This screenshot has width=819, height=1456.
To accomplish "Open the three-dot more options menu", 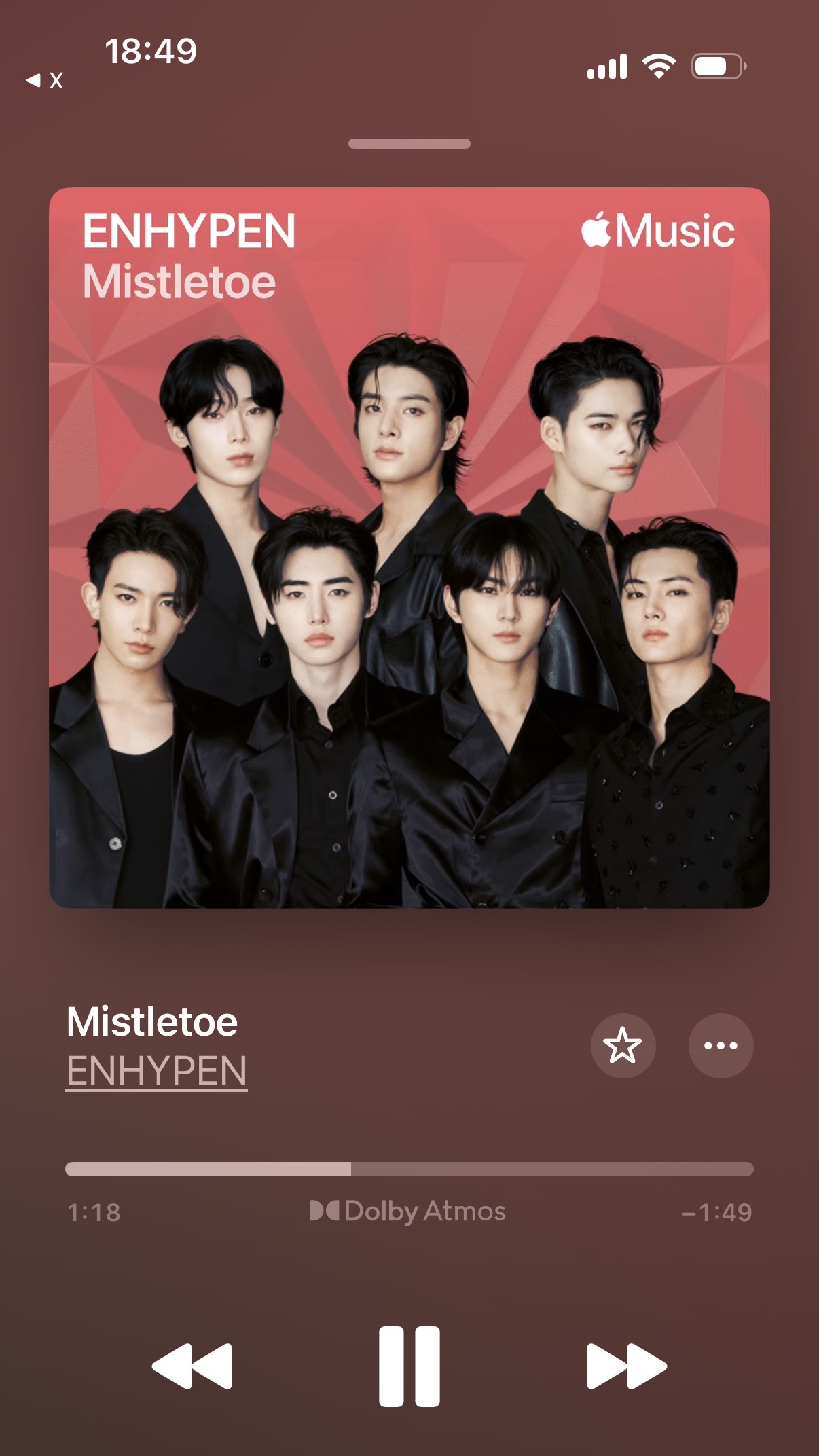I will coord(721,1046).
